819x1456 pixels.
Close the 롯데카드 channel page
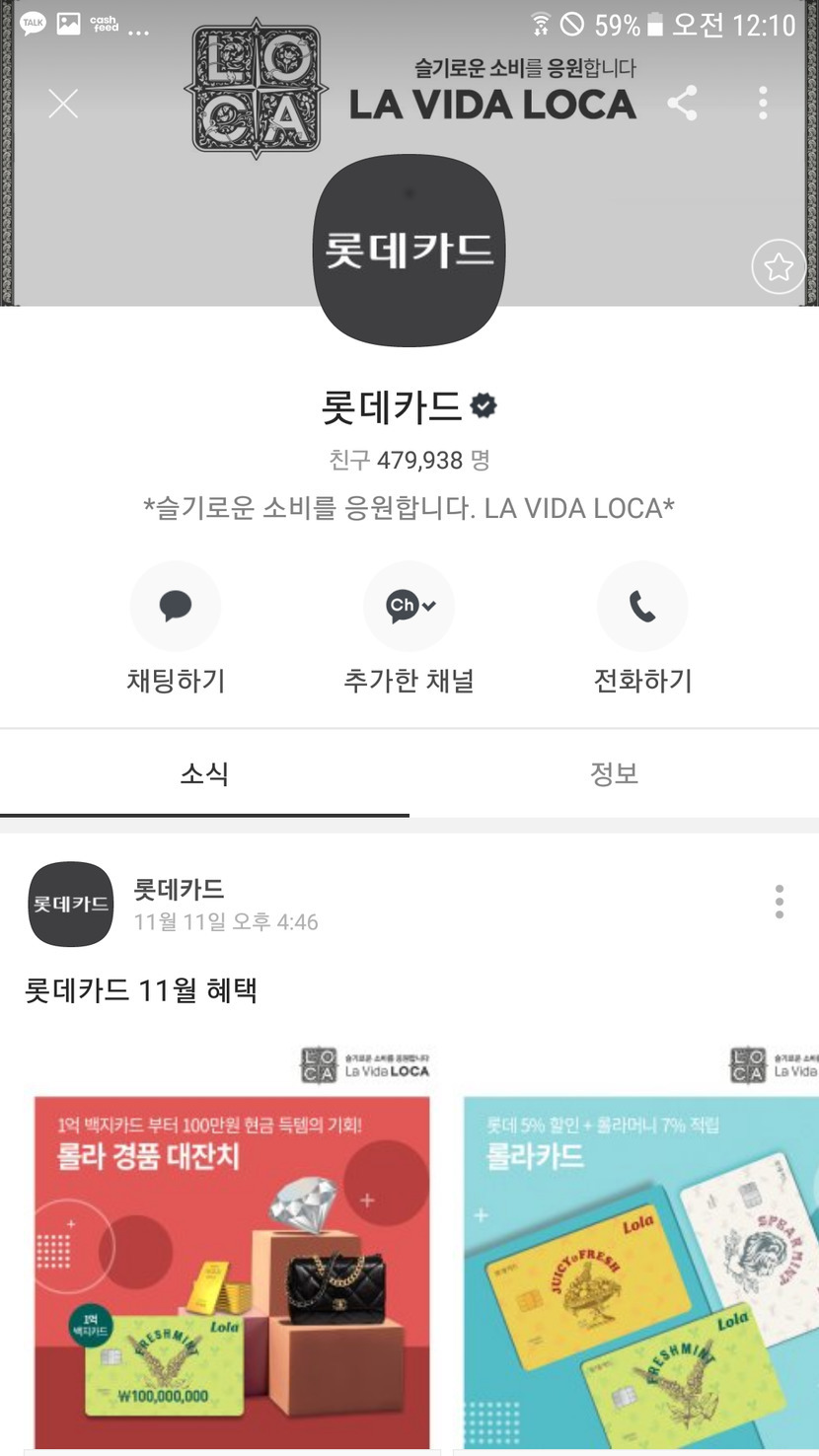(x=63, y=104)
